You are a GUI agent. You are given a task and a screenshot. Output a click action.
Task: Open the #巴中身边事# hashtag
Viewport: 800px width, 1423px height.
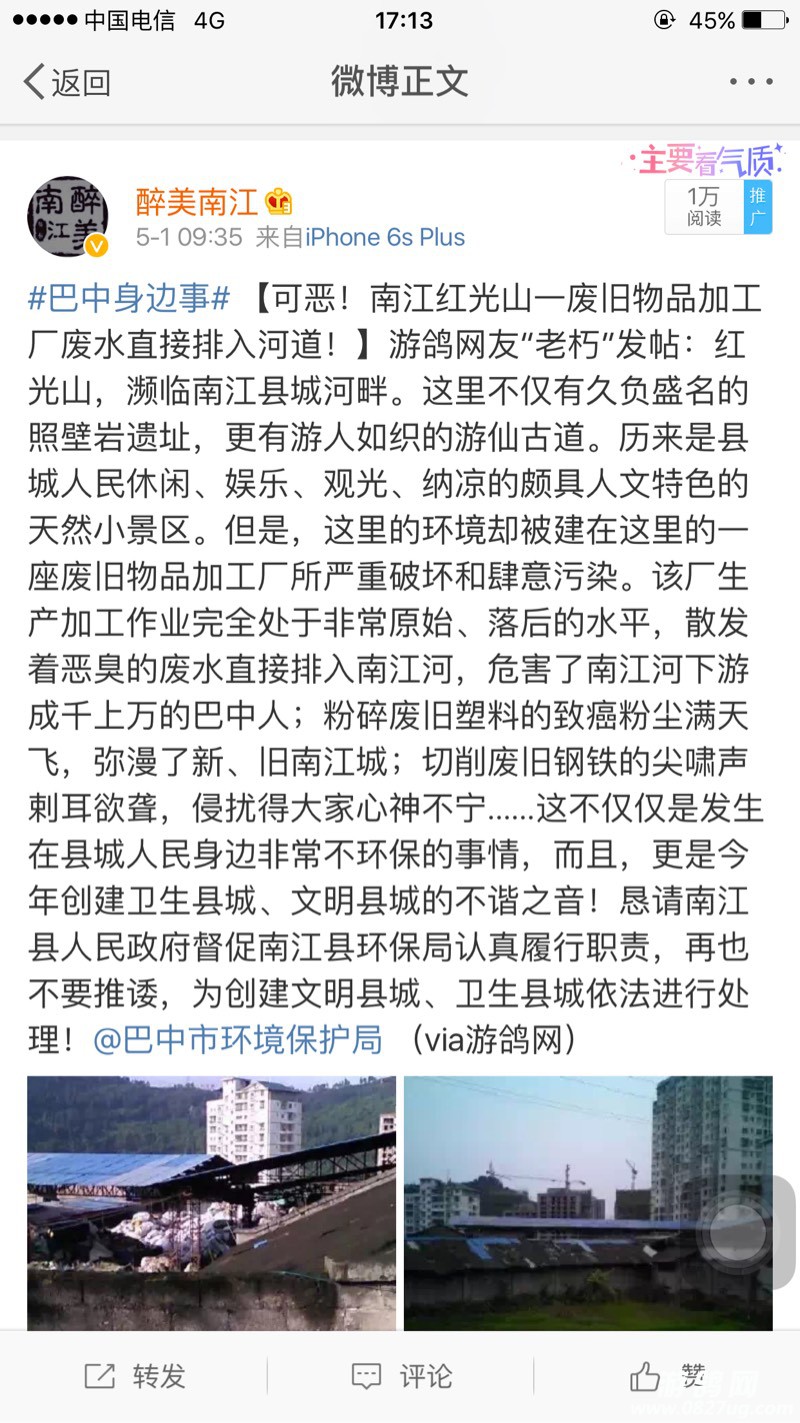click(129, 298)
